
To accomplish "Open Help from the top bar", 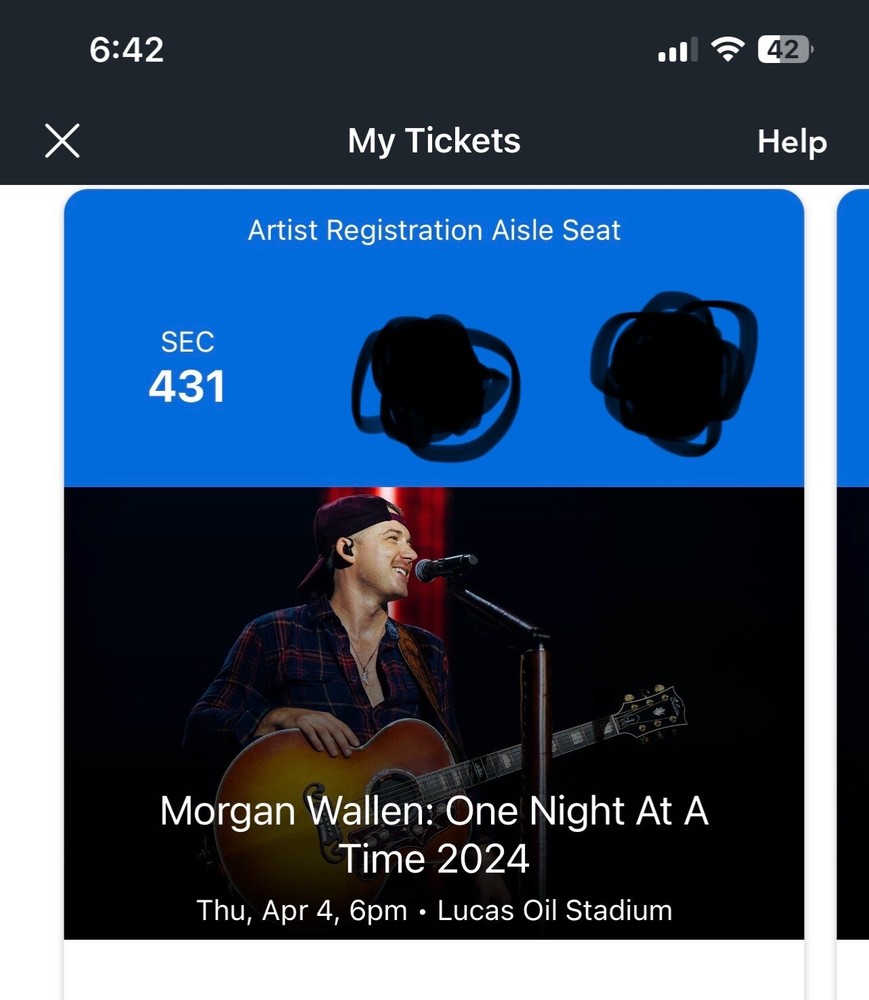I will pyautogui.click(x=791, y=142).
